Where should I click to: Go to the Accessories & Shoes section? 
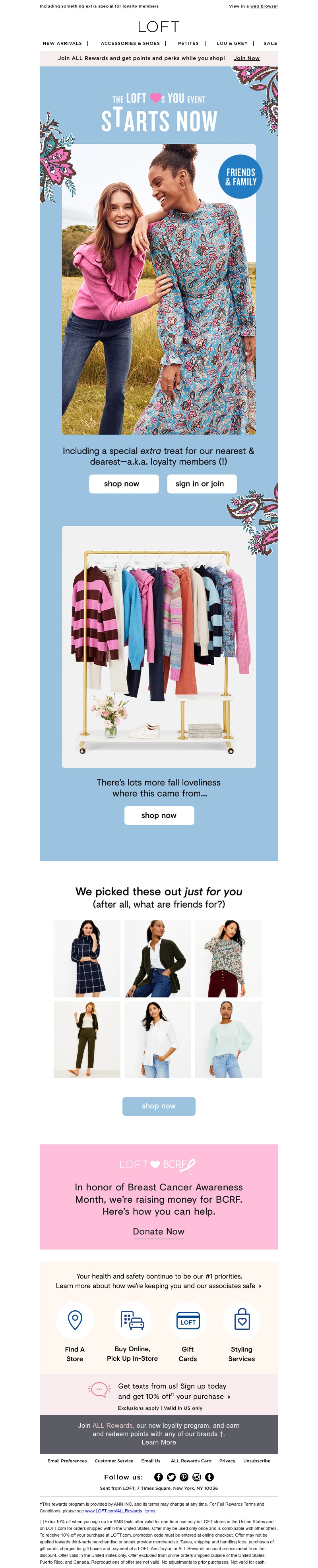130,43
